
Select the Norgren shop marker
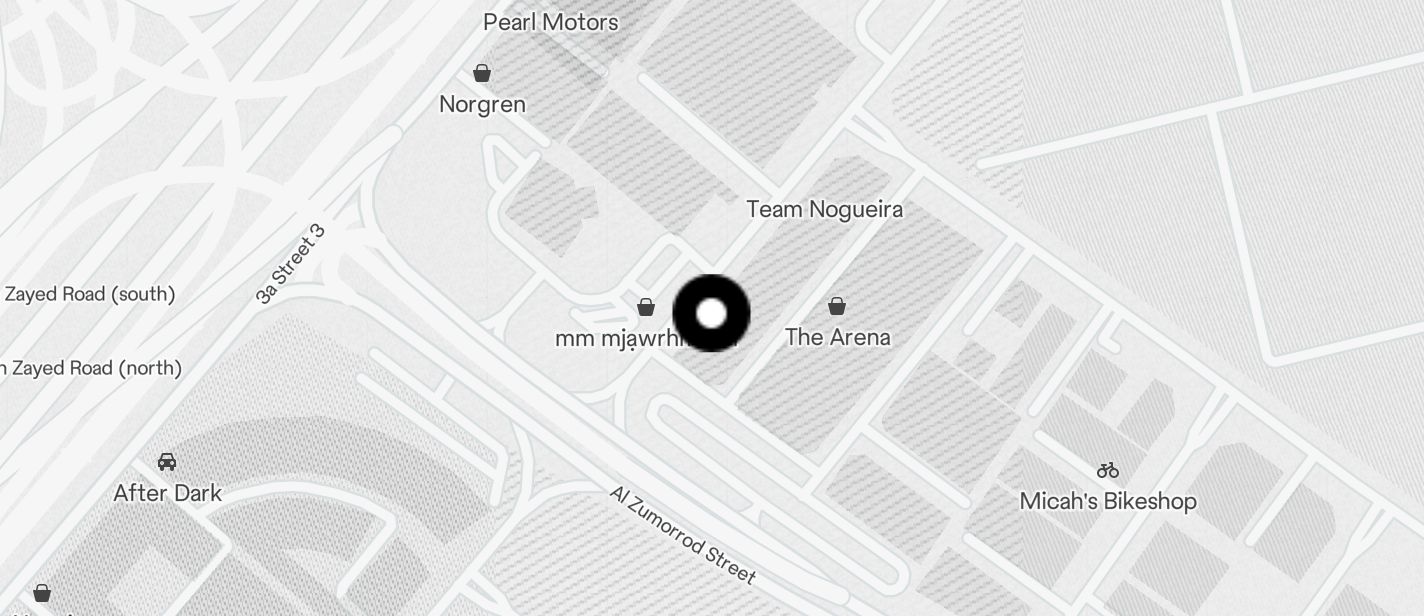coord(482,73)
